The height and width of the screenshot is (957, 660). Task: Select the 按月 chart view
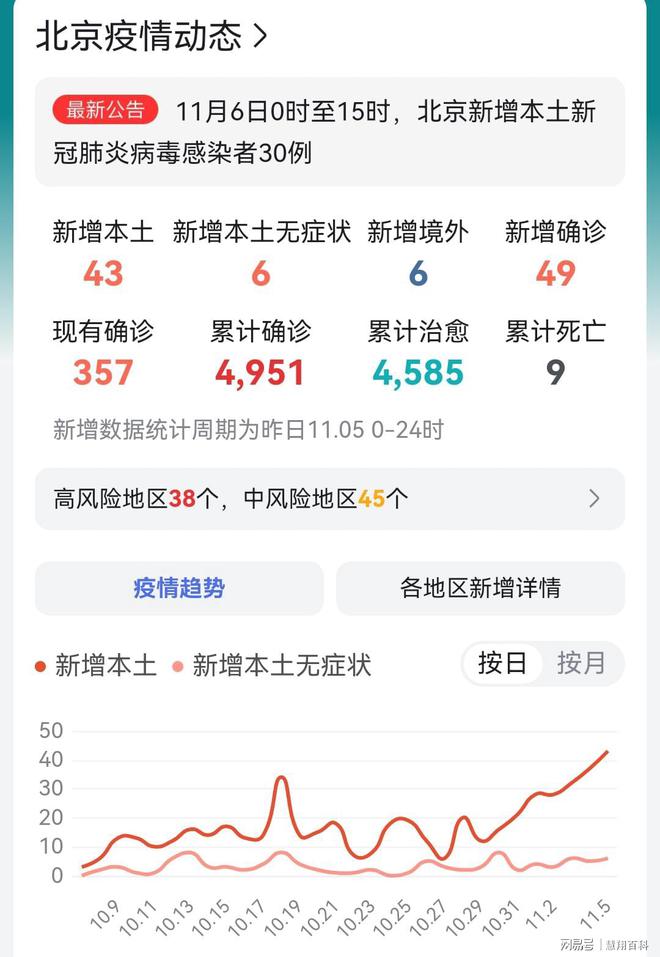[x=582, y=663]
